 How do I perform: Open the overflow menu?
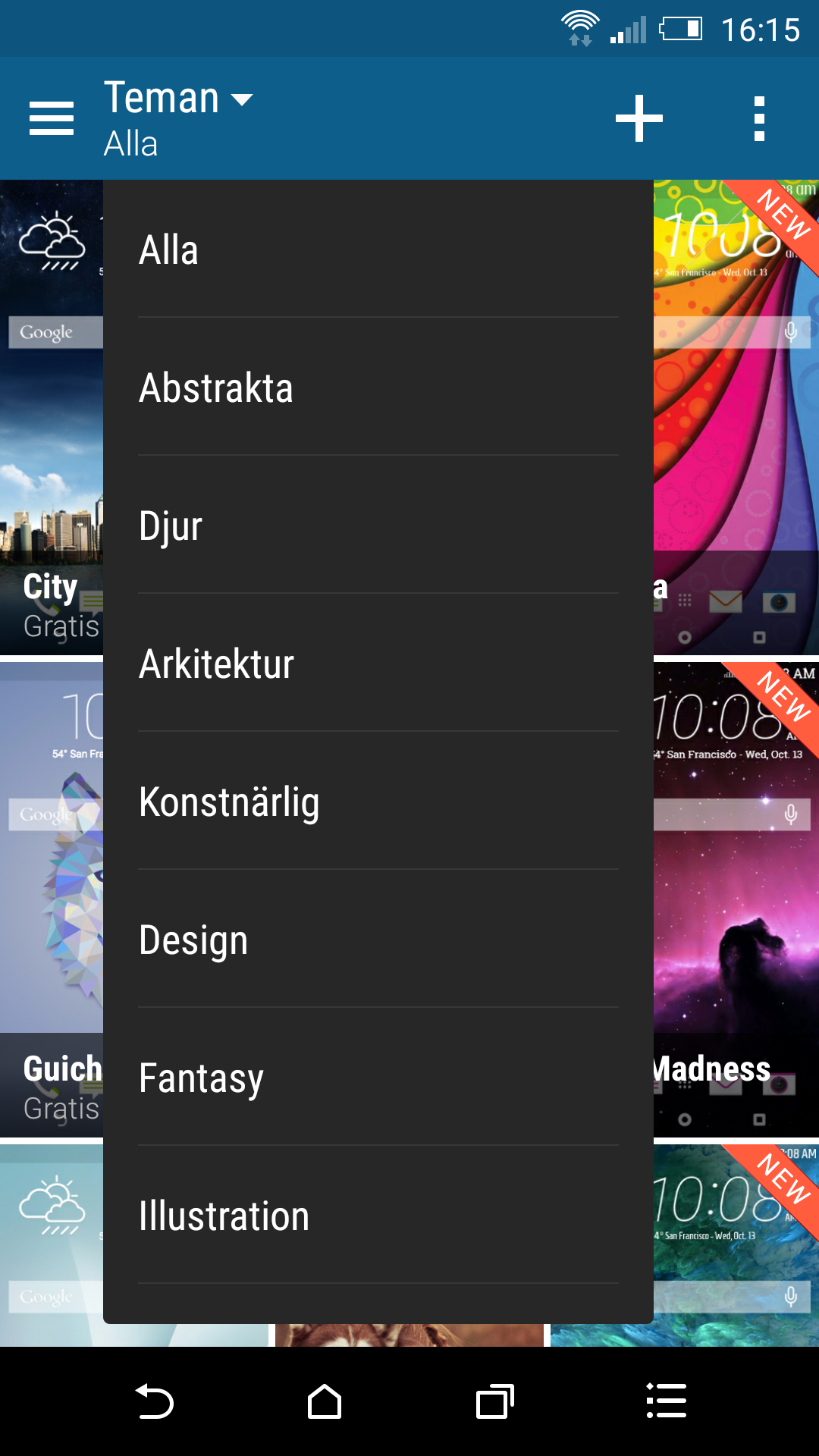click(x=759, y=118)
